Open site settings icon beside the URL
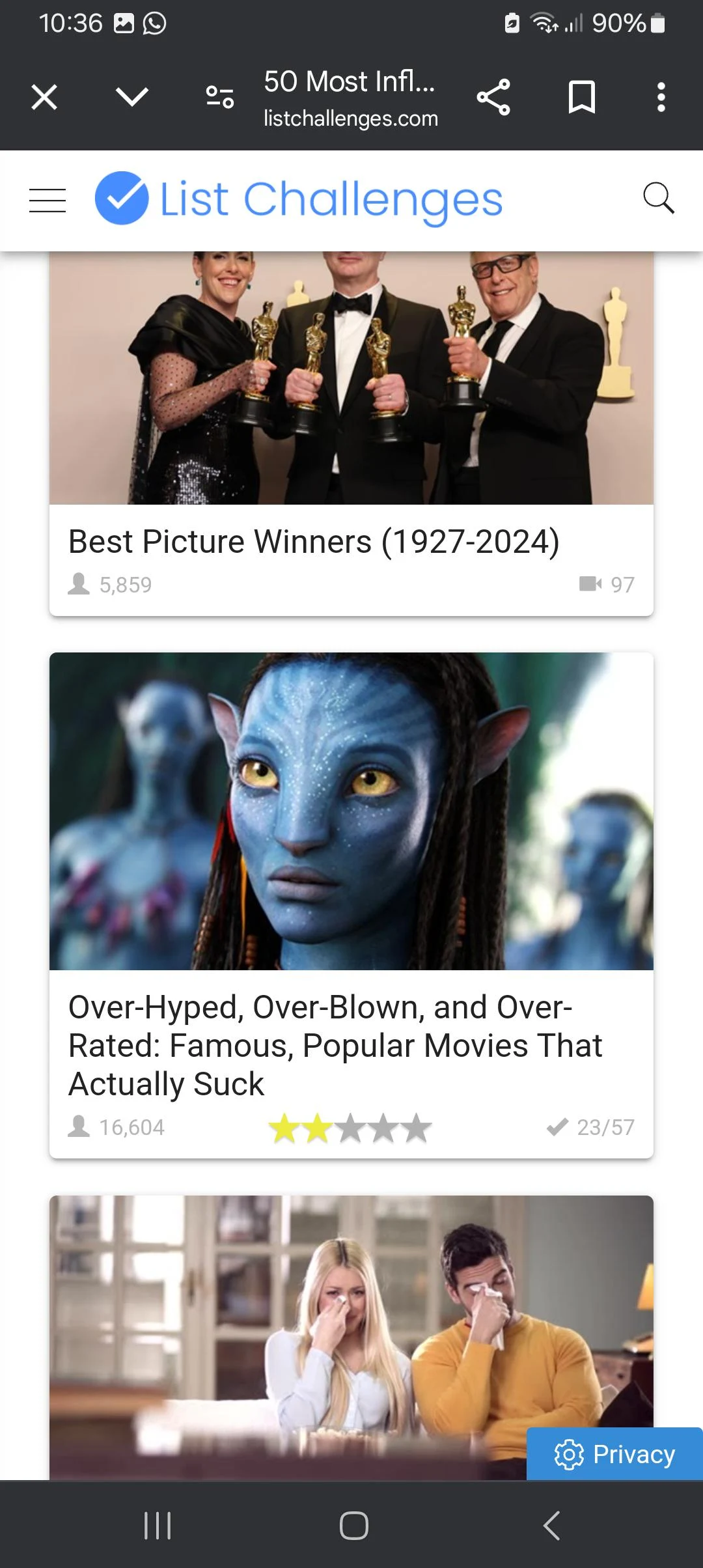Screen dimensions: 703x1568 tap(220, 98)
